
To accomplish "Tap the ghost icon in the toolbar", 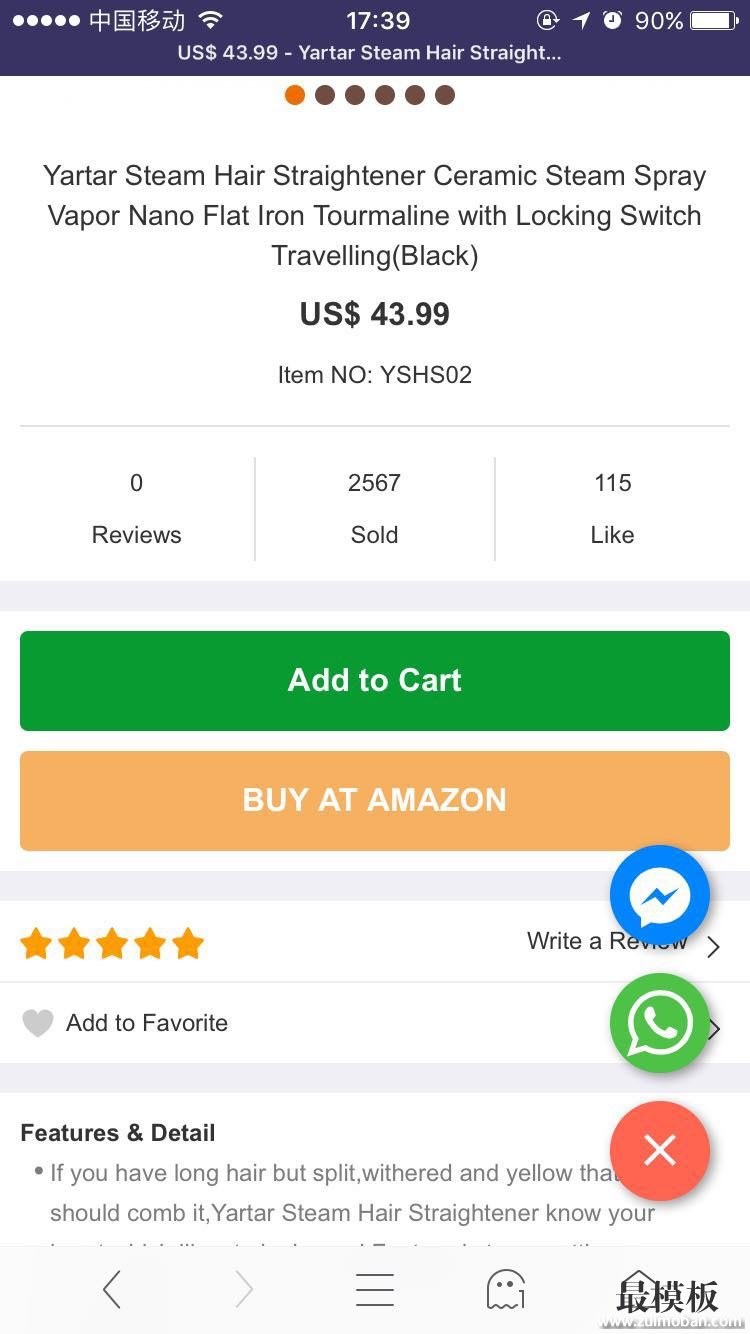I will point(506,1290).
